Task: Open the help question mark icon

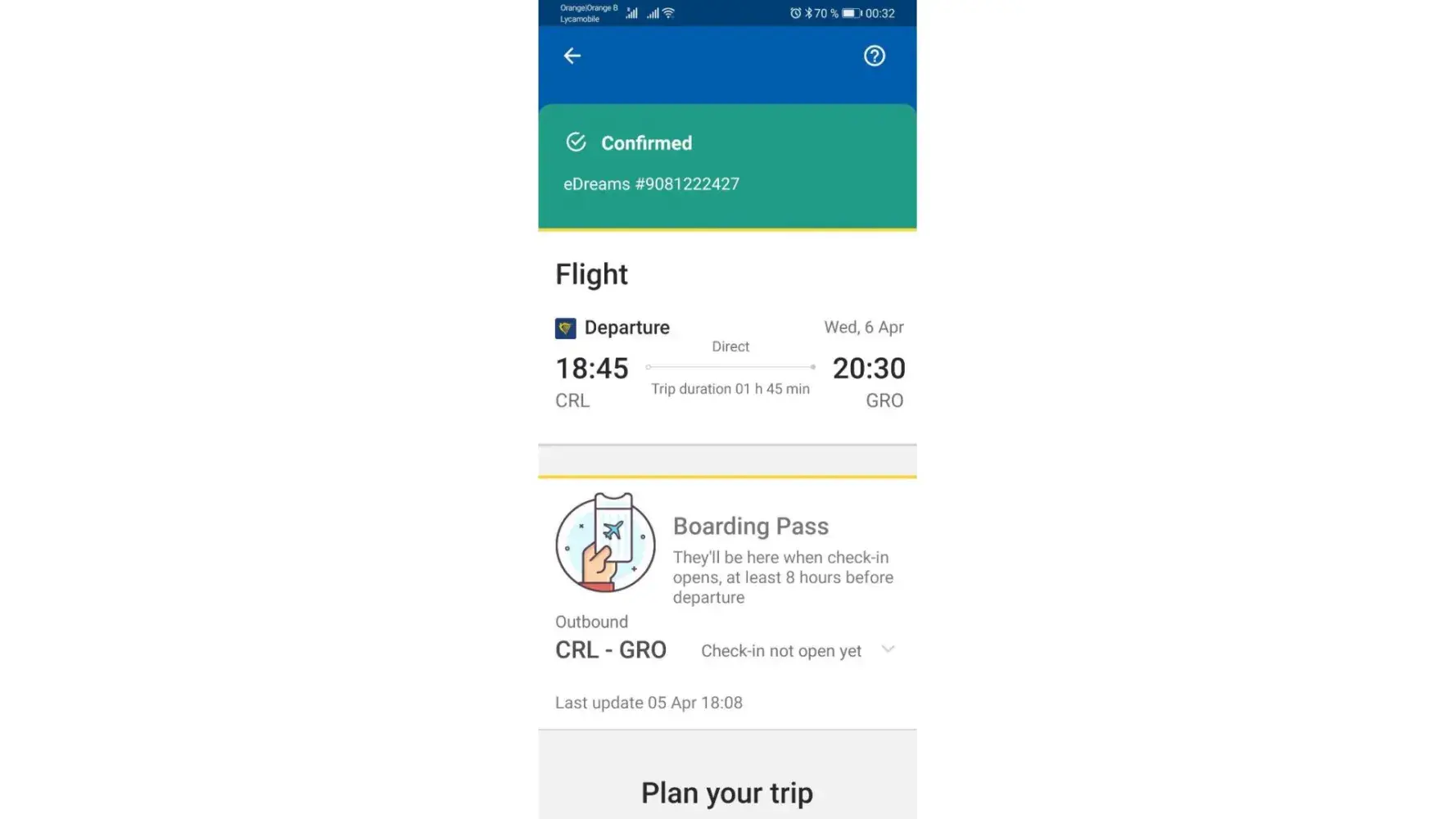Action: [874, 56]
